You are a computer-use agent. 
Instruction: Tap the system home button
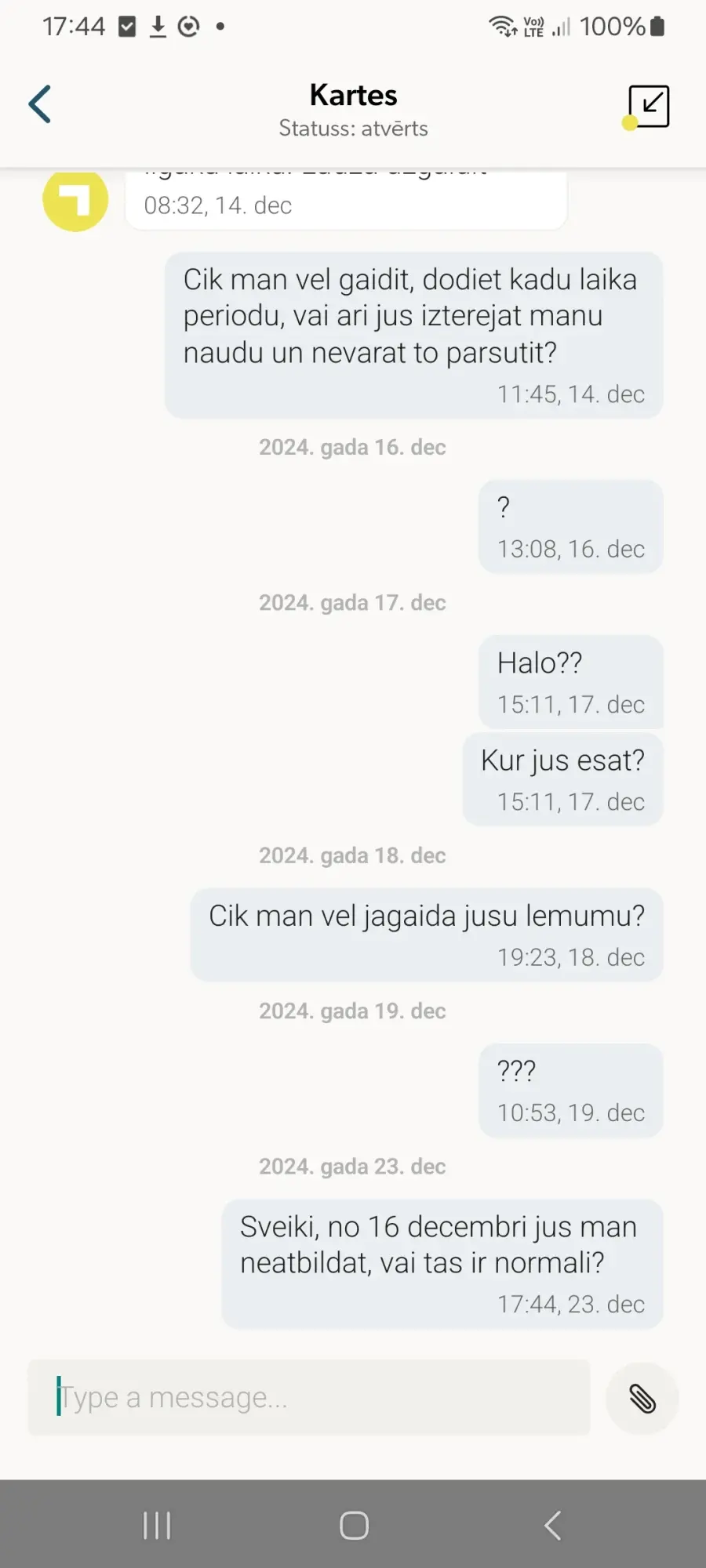pyautogui.click(x=354, y=1526)
